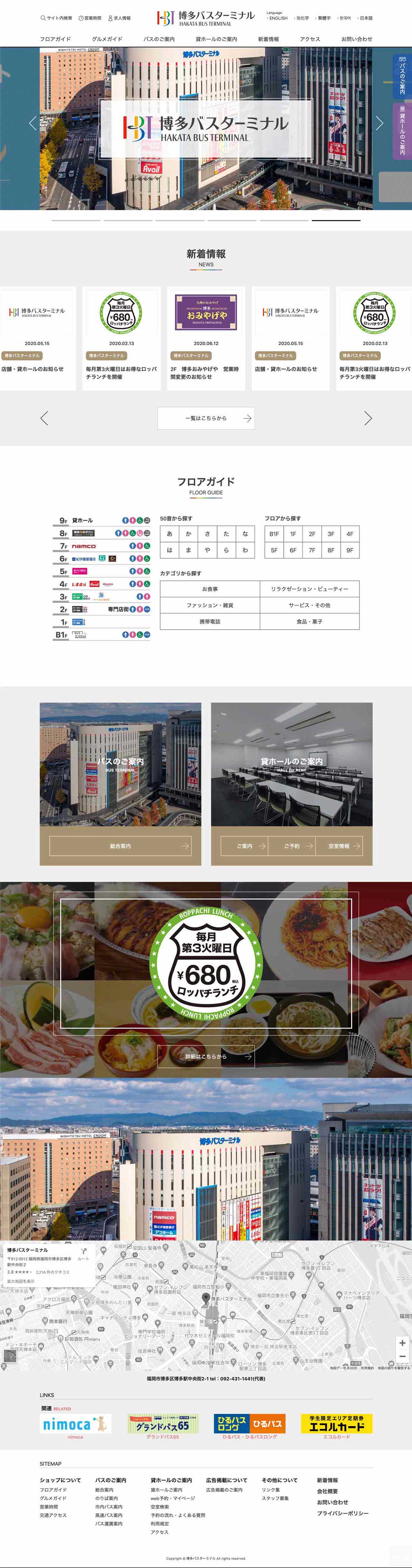412x1568 pixels.
Task: Switch language to ENGLISH
Action: point(278,18)
